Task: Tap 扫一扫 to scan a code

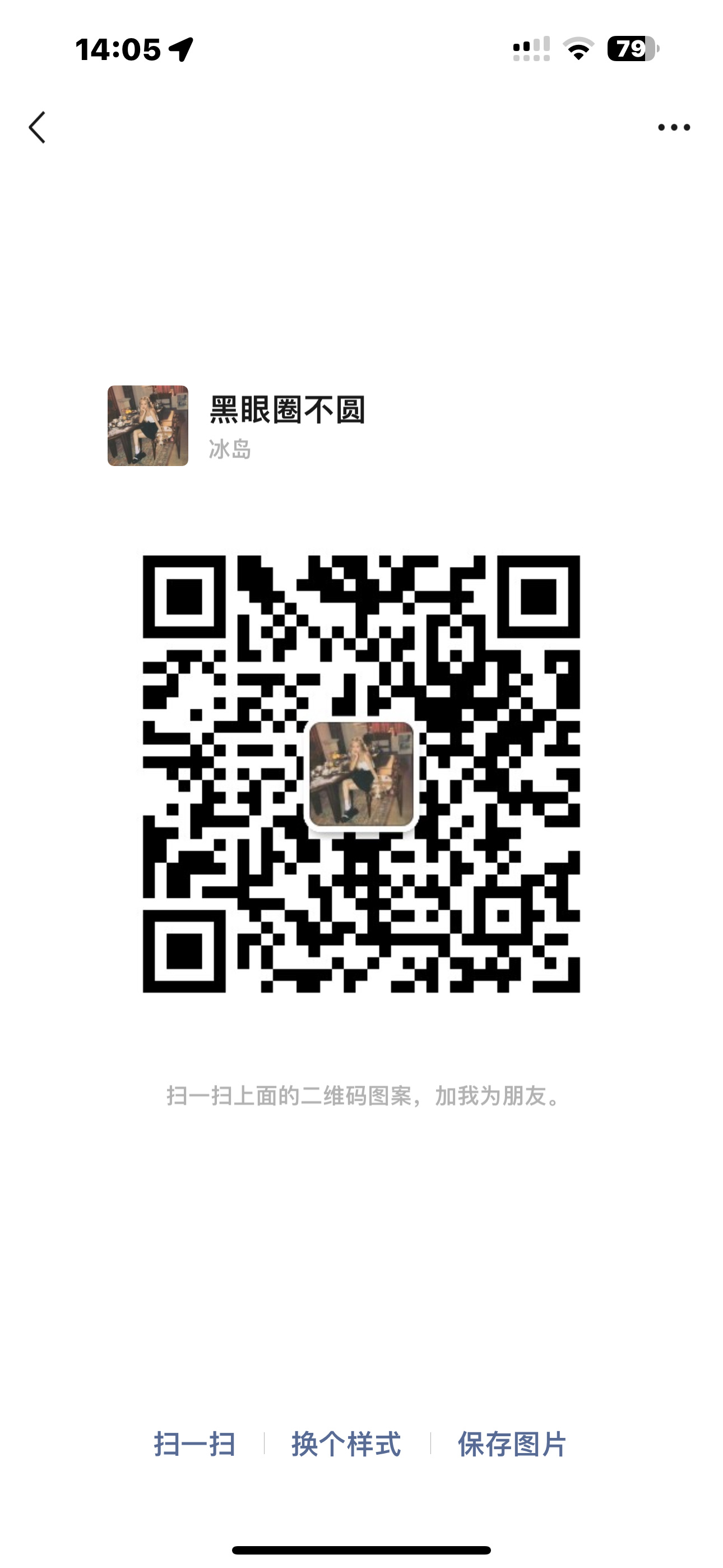Action: (194, 1444)
